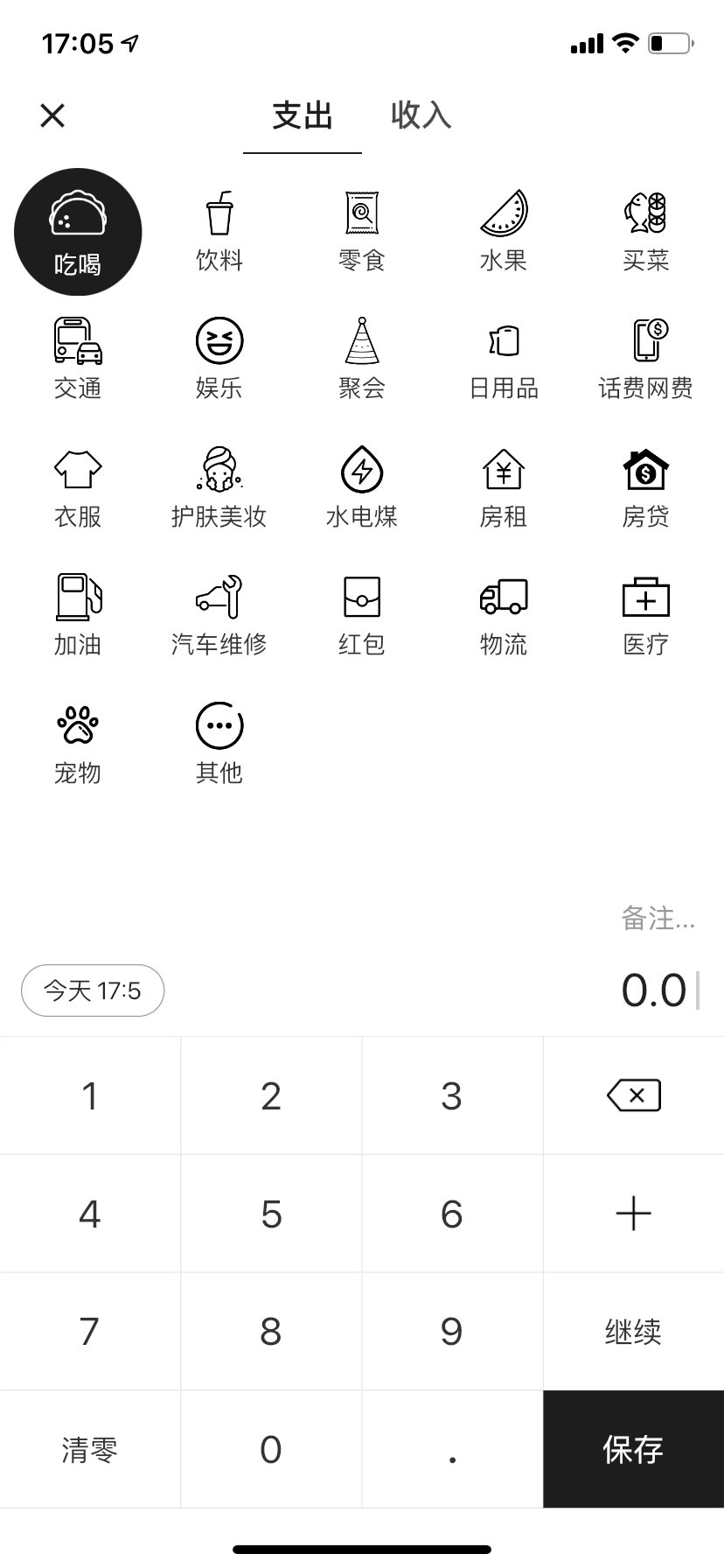
Task: Pick the 护肤美妆 category
Action: point(219,487)
